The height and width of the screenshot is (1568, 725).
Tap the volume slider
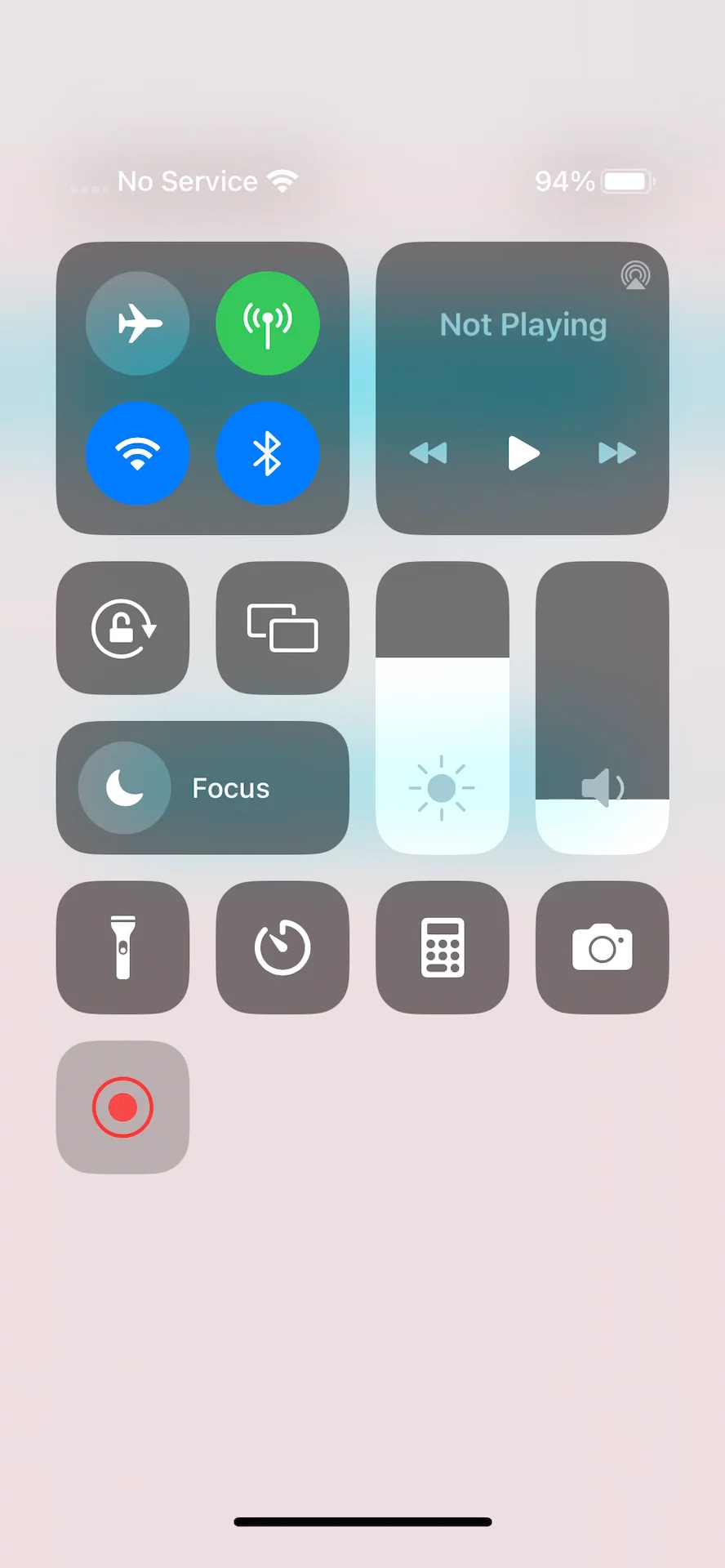pyautogui.click(x=603, y=708)
